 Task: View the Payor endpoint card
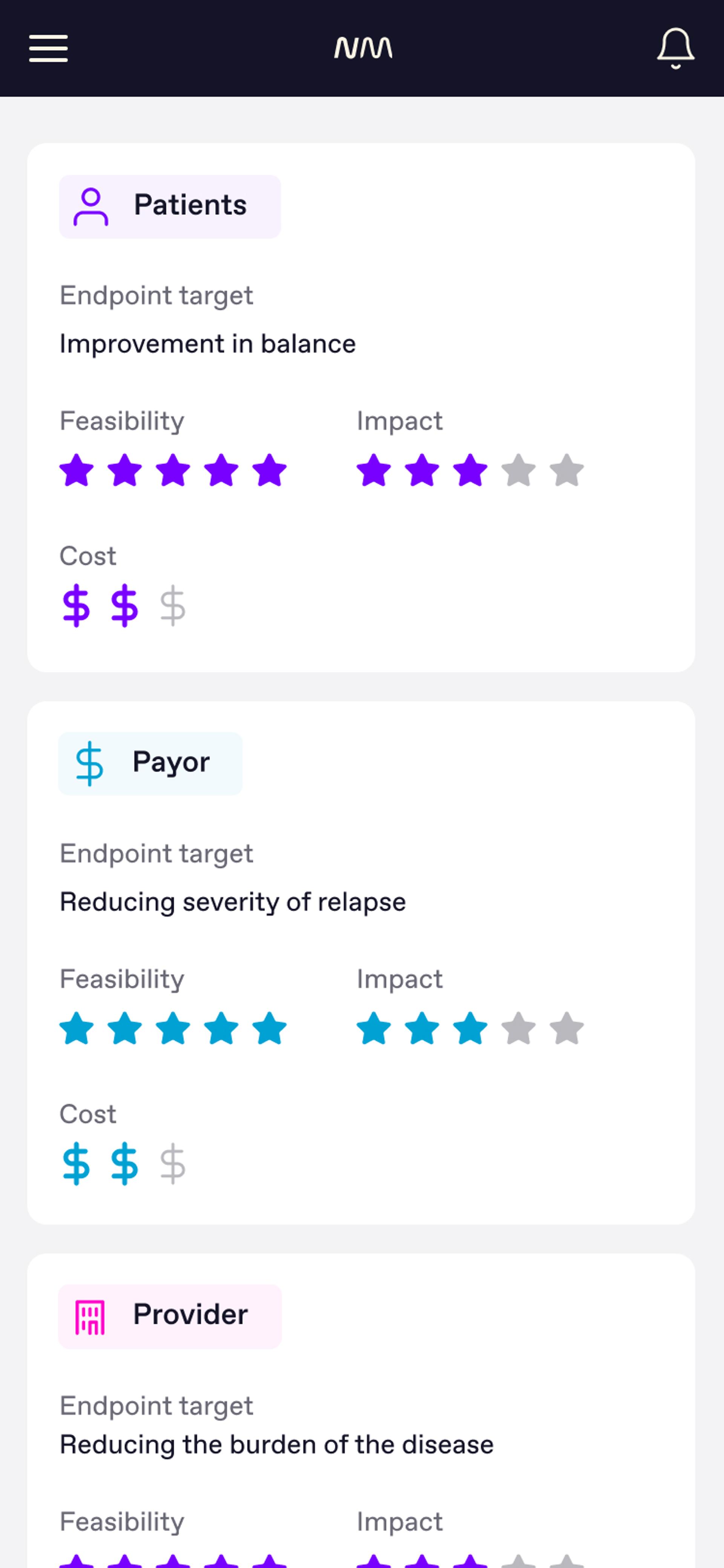tap(361, 962)
